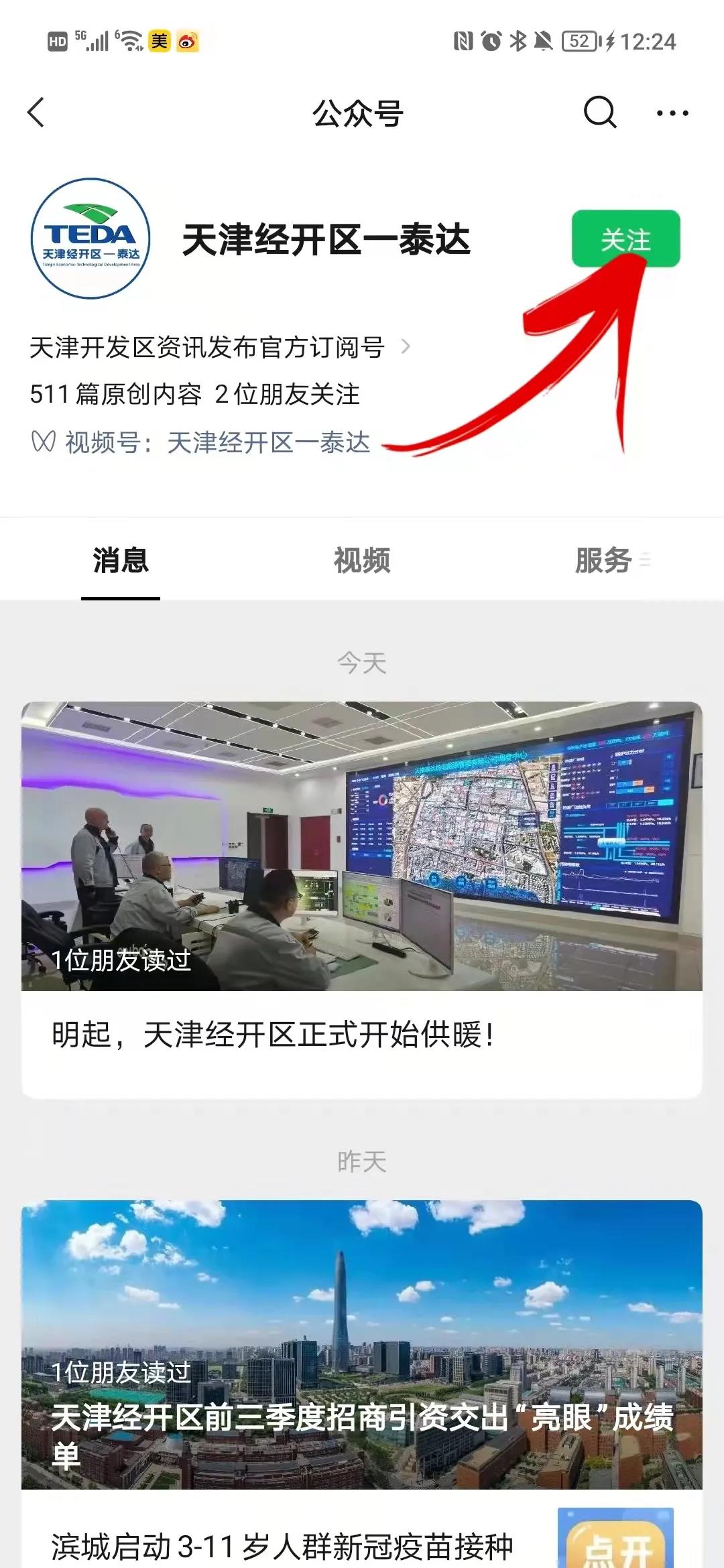Open the 视频号 link 天津经开区一泰达
724x1568 pixels.
coord(268,442)
